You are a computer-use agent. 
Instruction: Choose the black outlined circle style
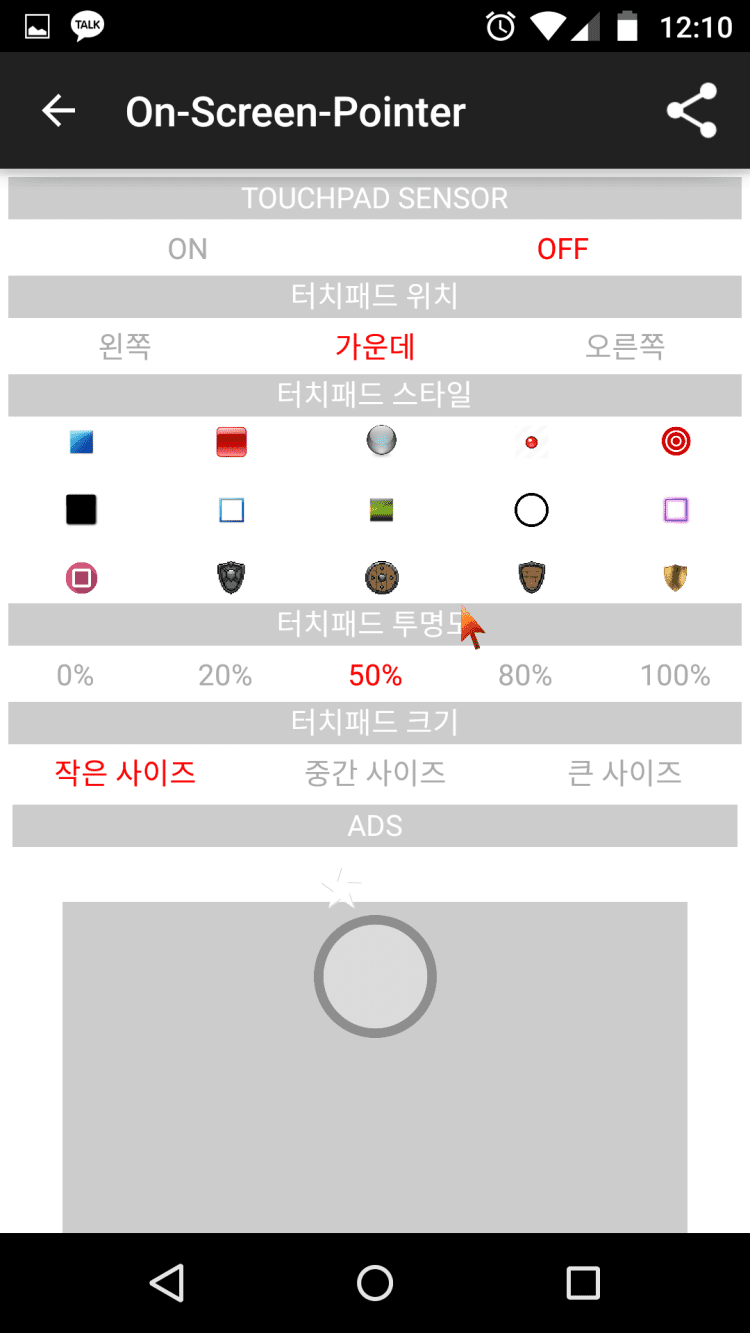coord(531,510)
